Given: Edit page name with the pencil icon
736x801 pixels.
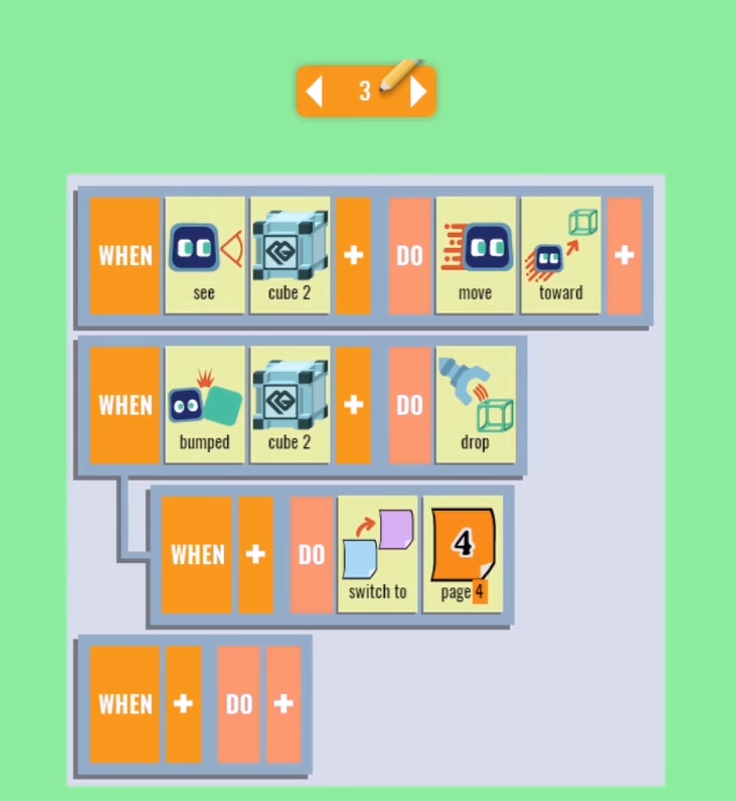Looking at the screenshot, I should coord(400,76).
